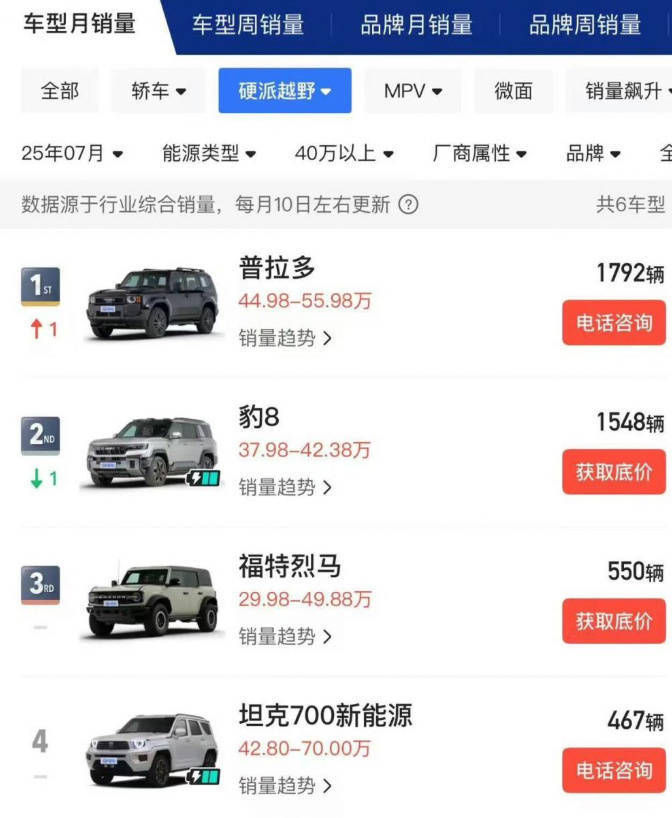Open the 厂商属性 filter dropdown

[479, 153]
